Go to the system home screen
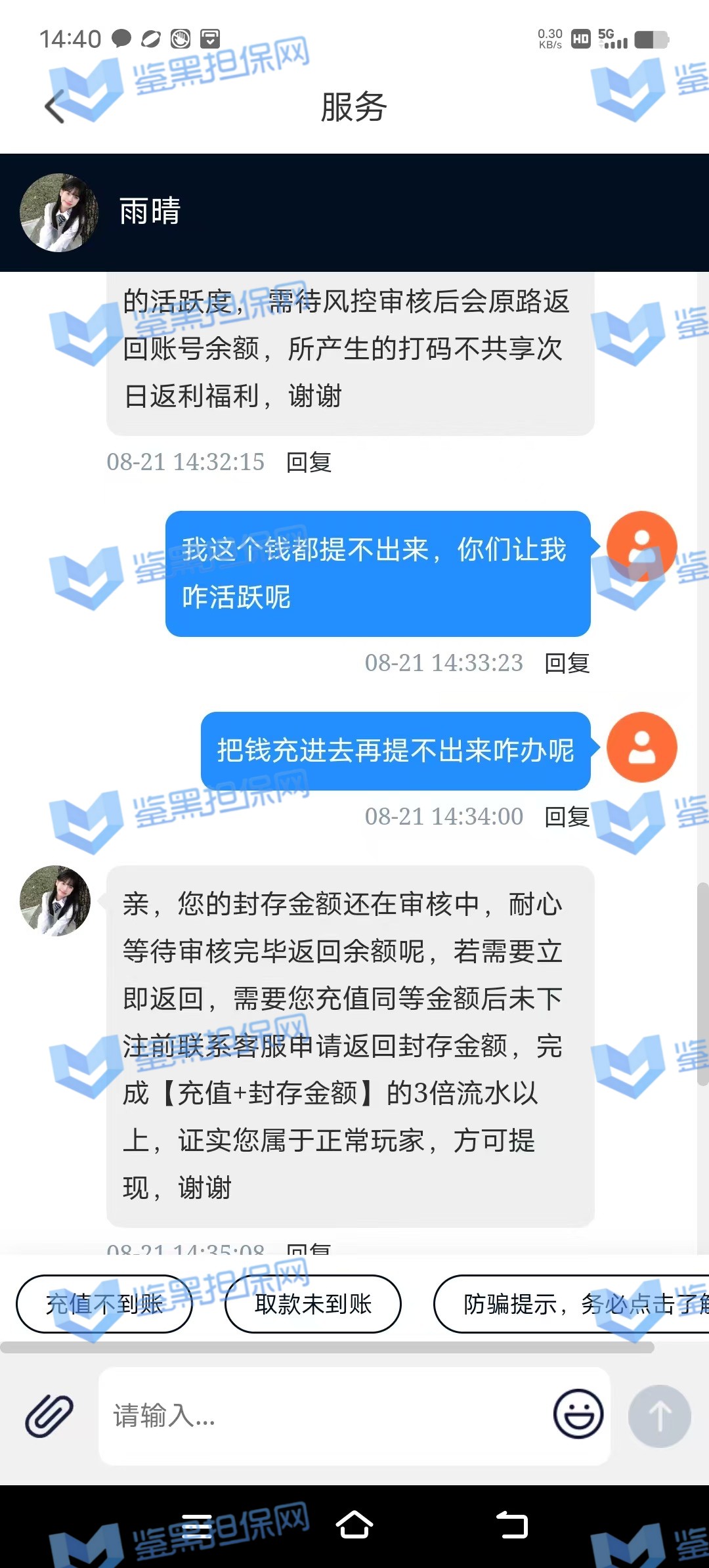The width and height of the screenshot is (709, 1568). (x=354, y=1525)
